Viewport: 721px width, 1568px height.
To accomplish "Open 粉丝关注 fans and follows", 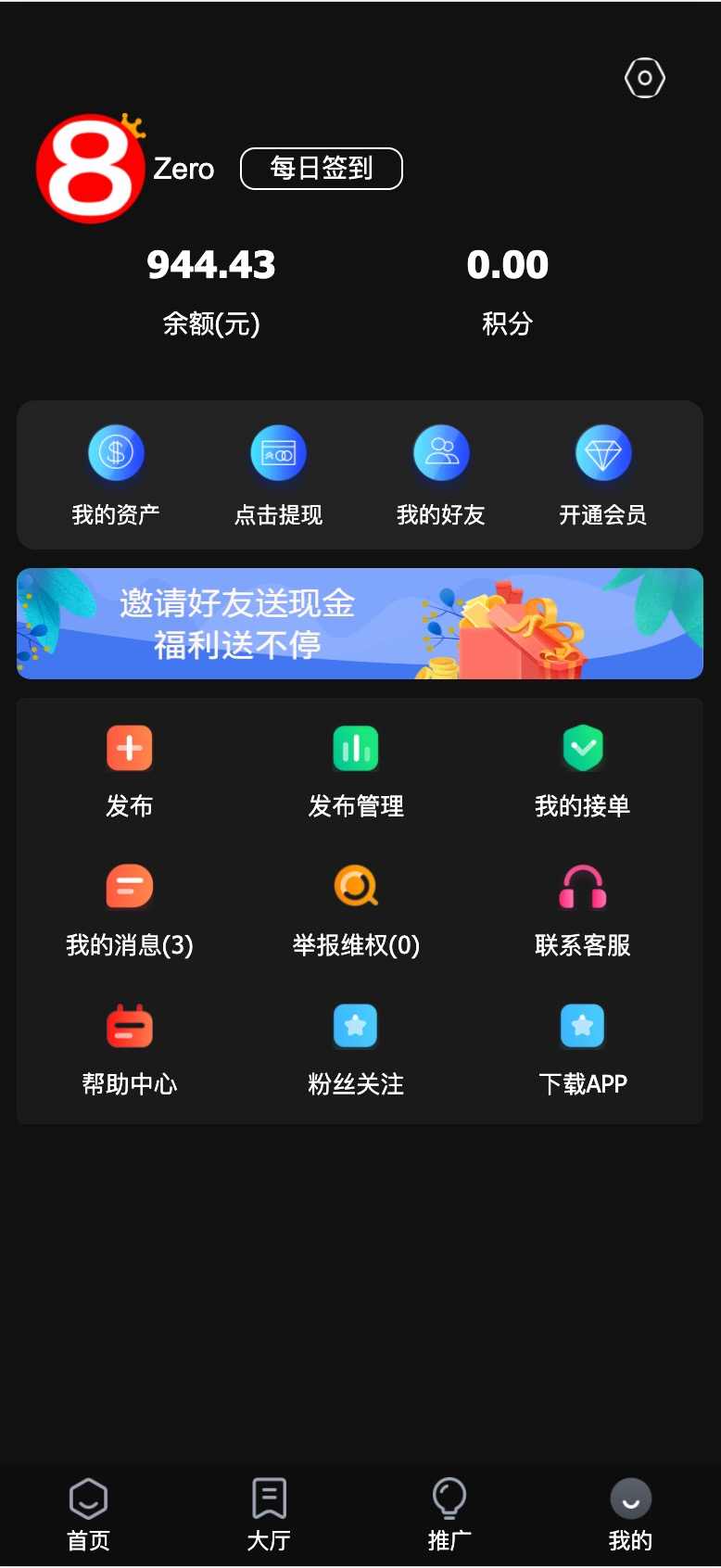I will [356, 1050].
